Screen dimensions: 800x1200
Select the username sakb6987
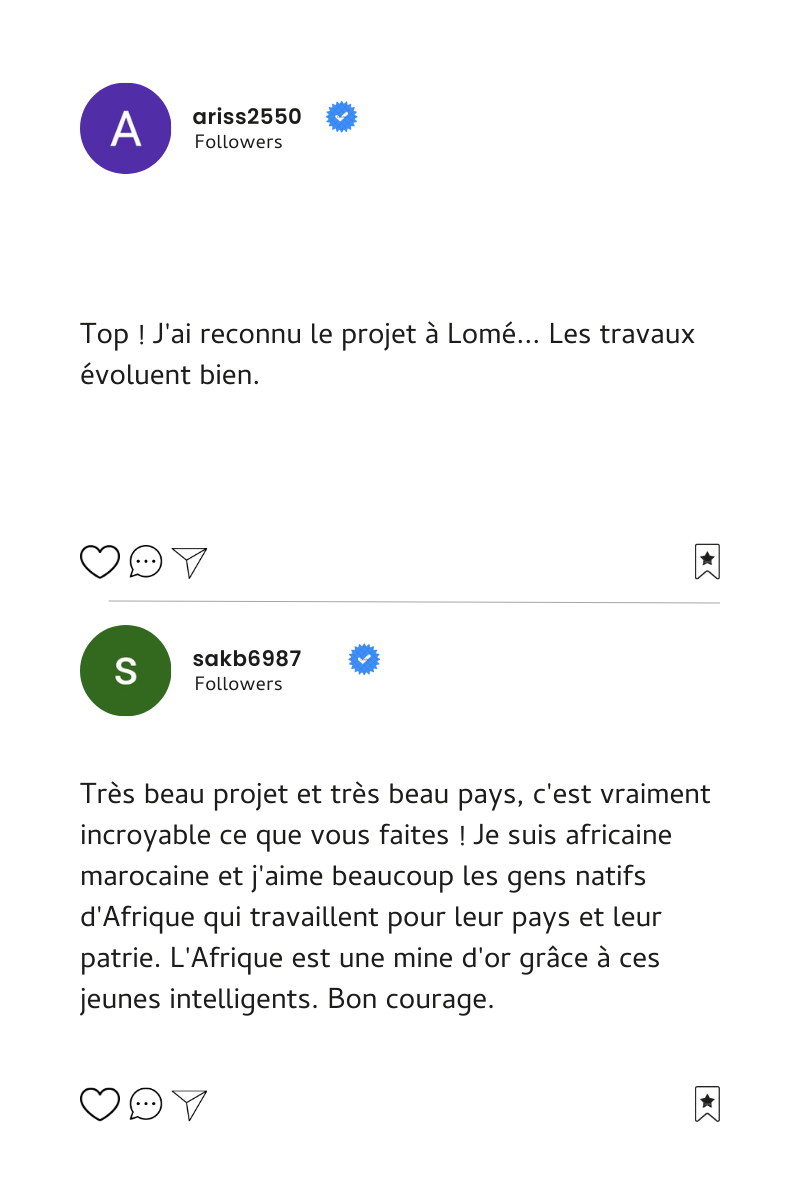click(247, 659)
